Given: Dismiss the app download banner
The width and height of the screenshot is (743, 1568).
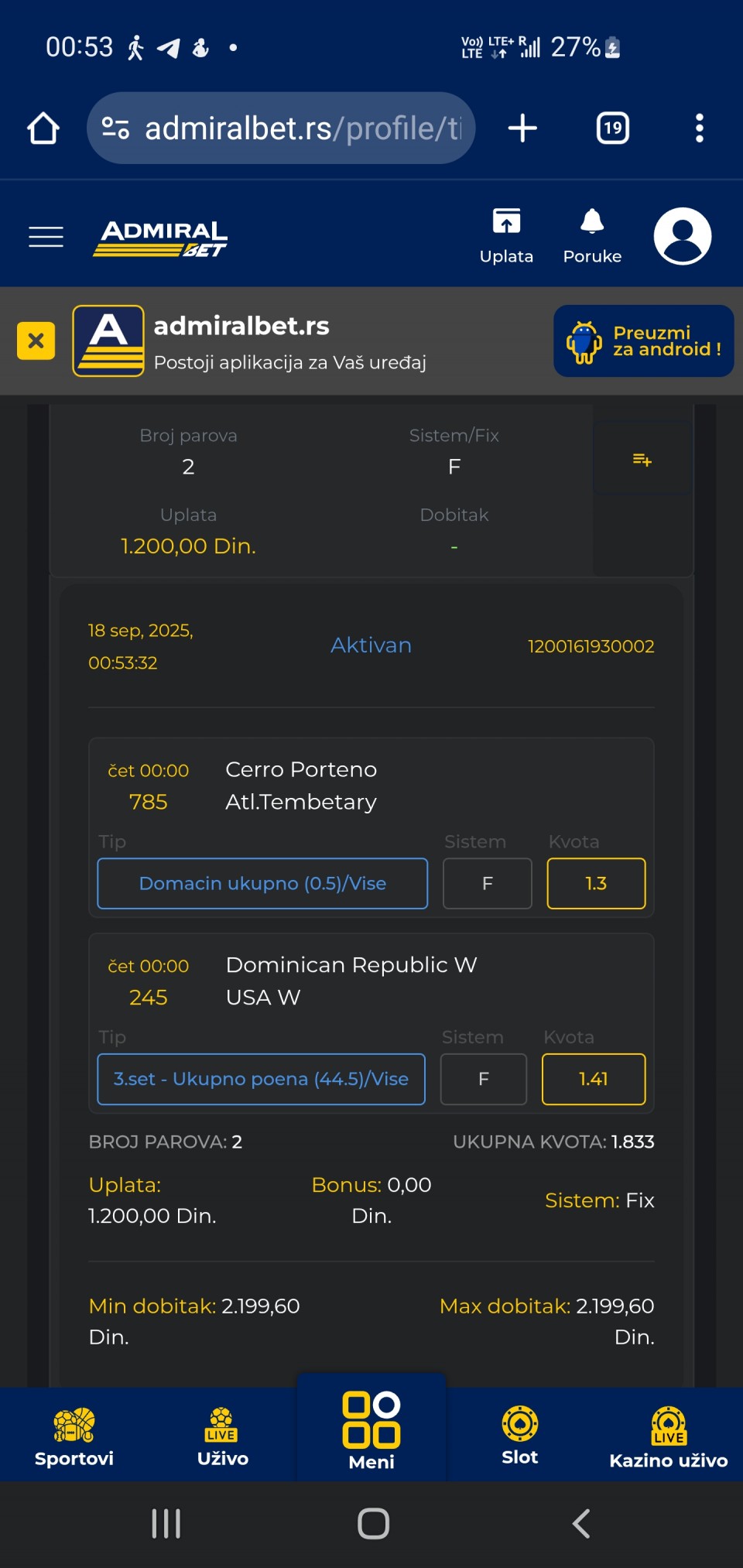Looking at the screenshot, I should pos(36,341).
